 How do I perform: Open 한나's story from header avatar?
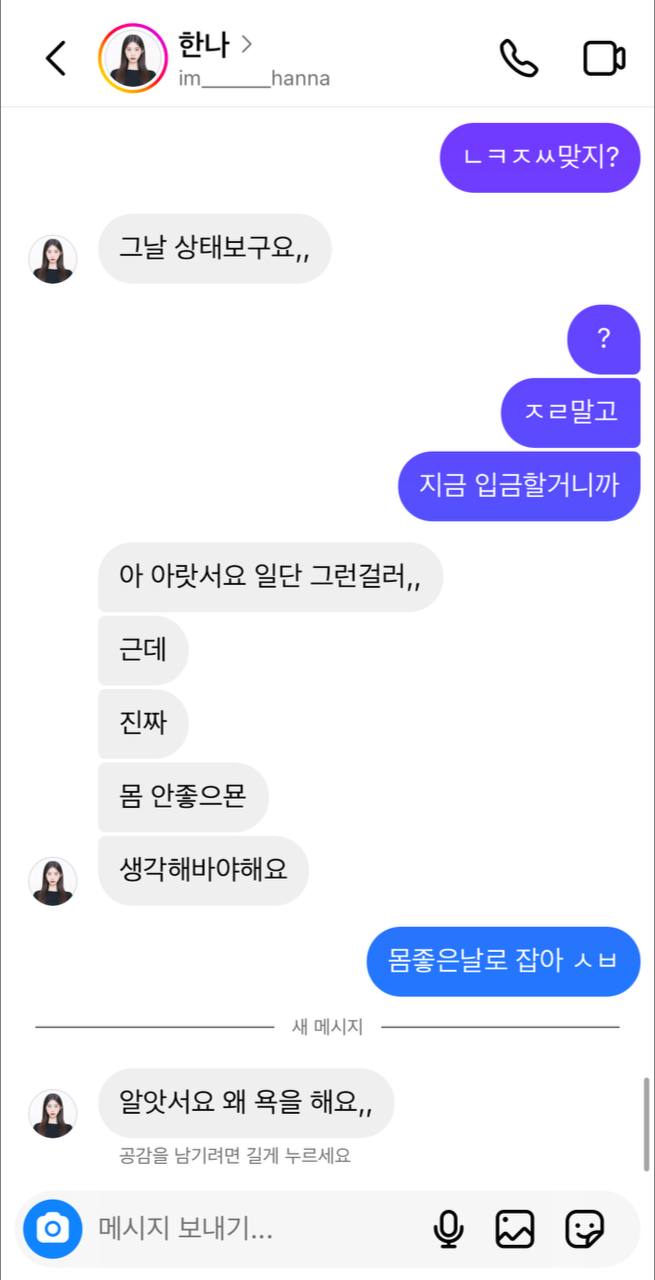click(133, 59)
